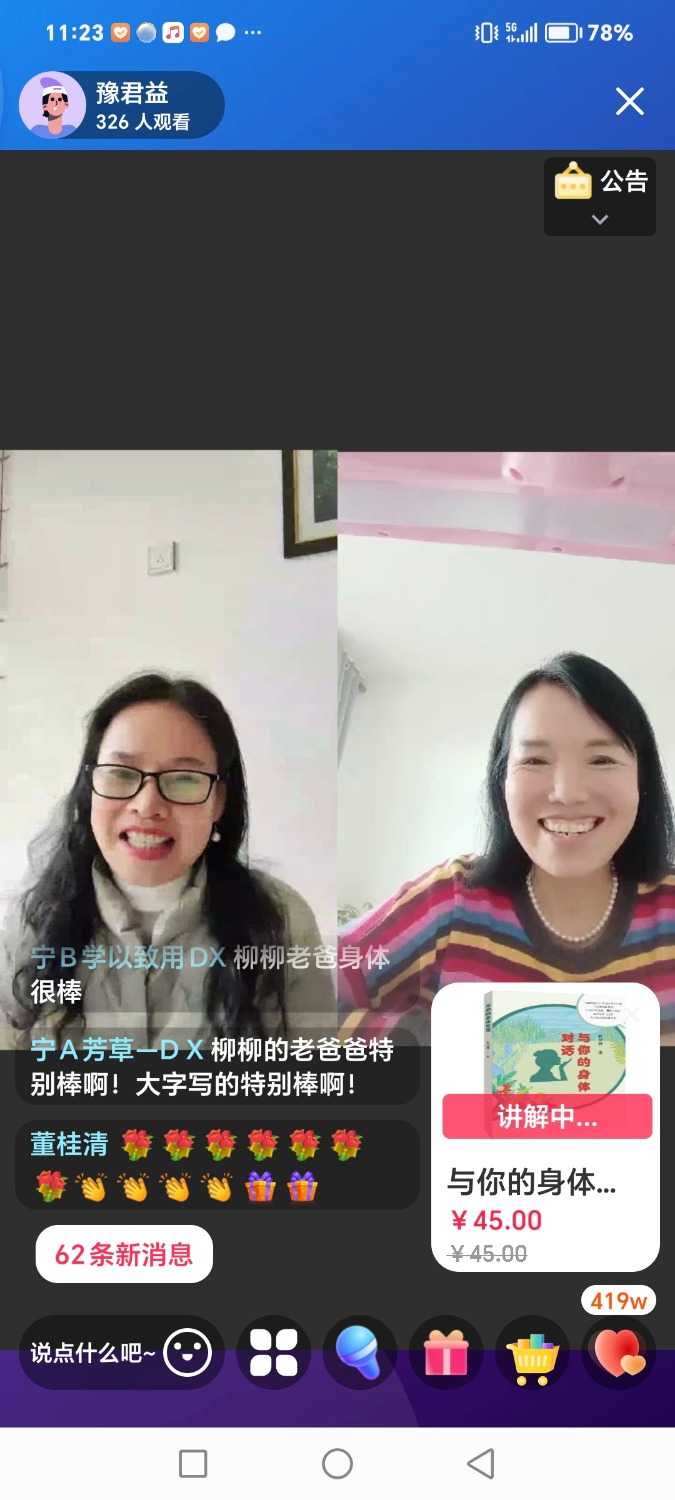Open the four-square more menu
Viewport: 675px width, 1500px height.
click(x=273, y=1354)
